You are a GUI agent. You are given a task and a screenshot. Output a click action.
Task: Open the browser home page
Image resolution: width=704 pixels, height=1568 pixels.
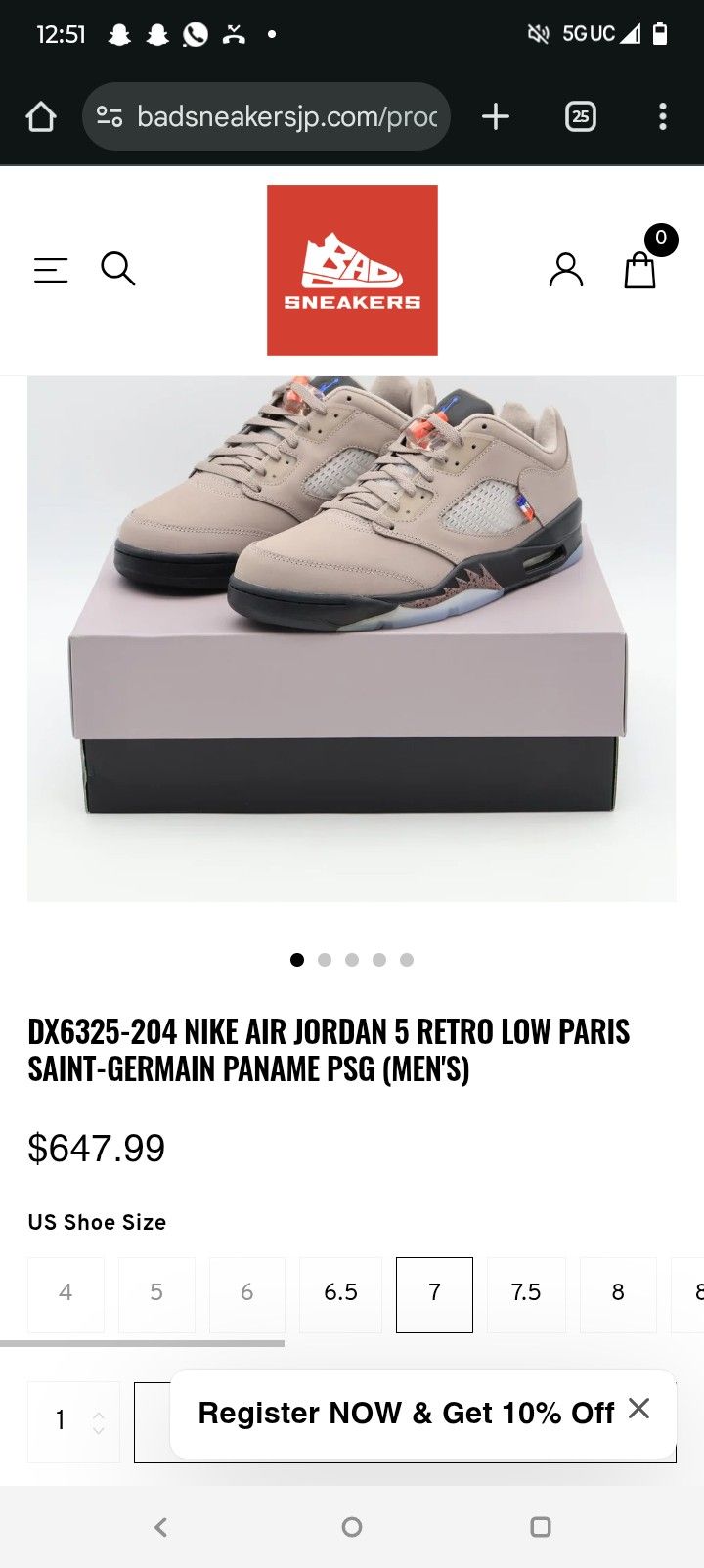41,117
